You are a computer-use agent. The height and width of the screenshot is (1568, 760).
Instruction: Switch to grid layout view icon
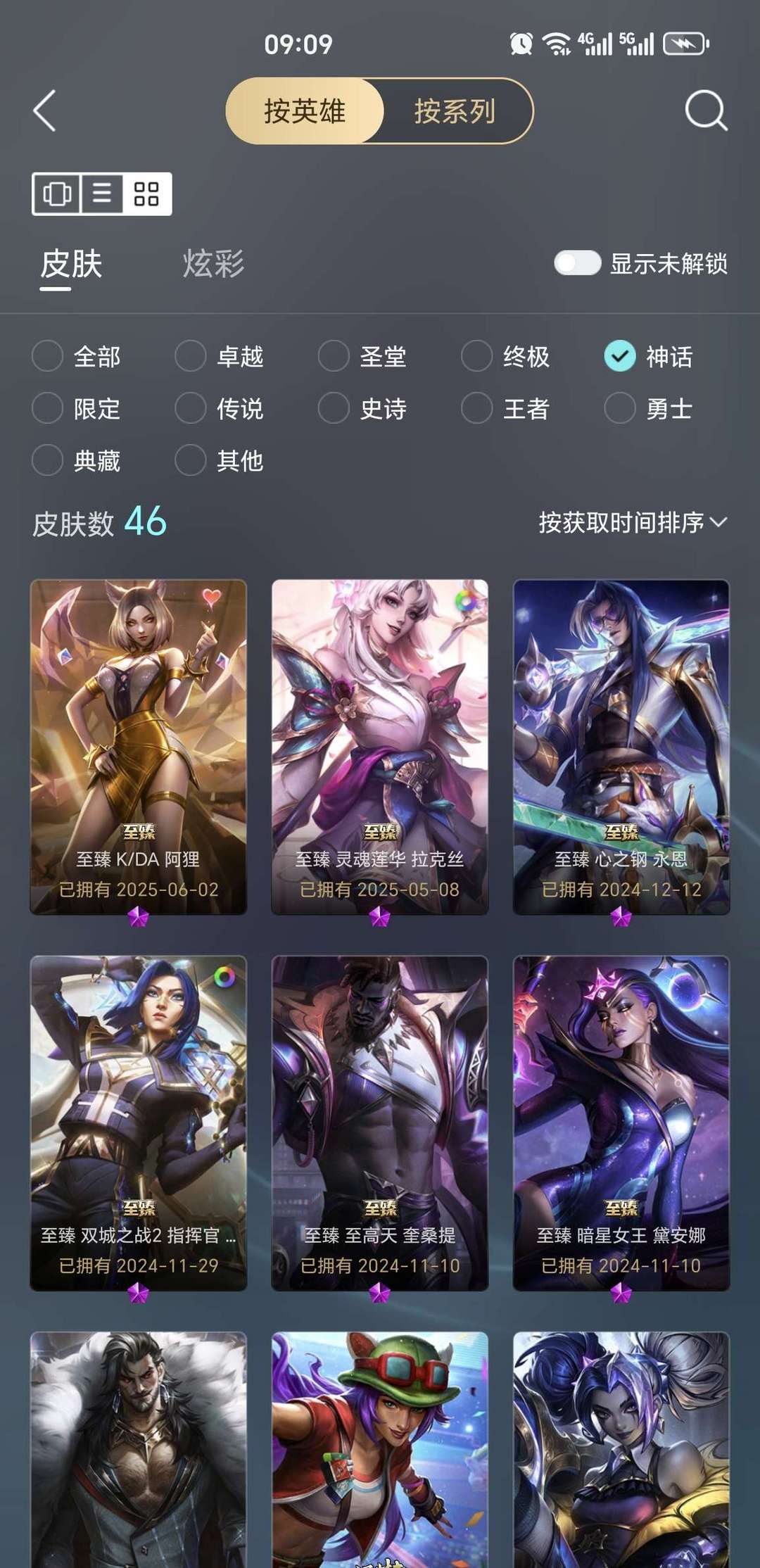coord(146,194)
